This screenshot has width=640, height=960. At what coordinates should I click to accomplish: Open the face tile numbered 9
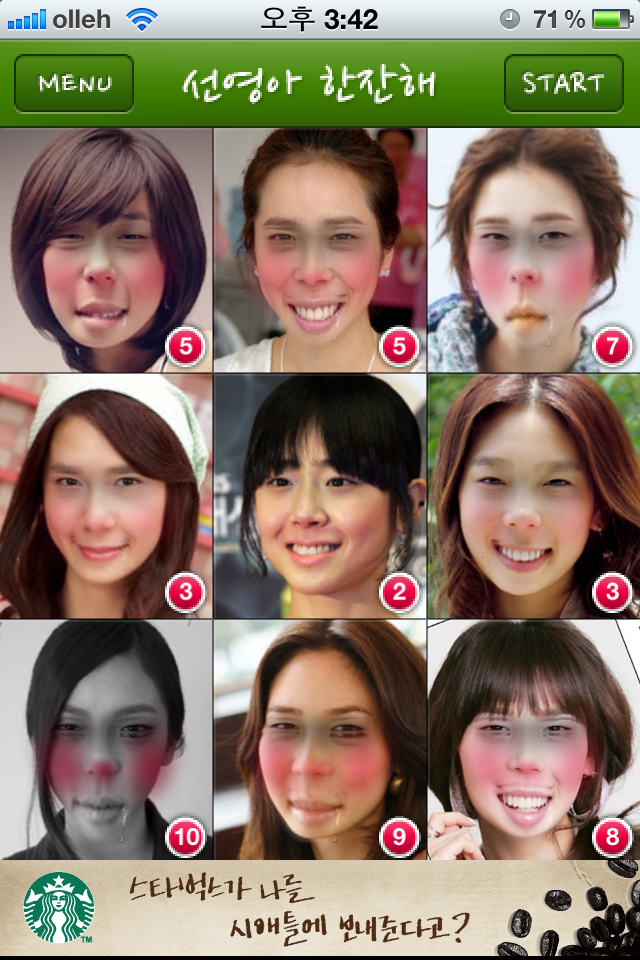pos(320,740)
